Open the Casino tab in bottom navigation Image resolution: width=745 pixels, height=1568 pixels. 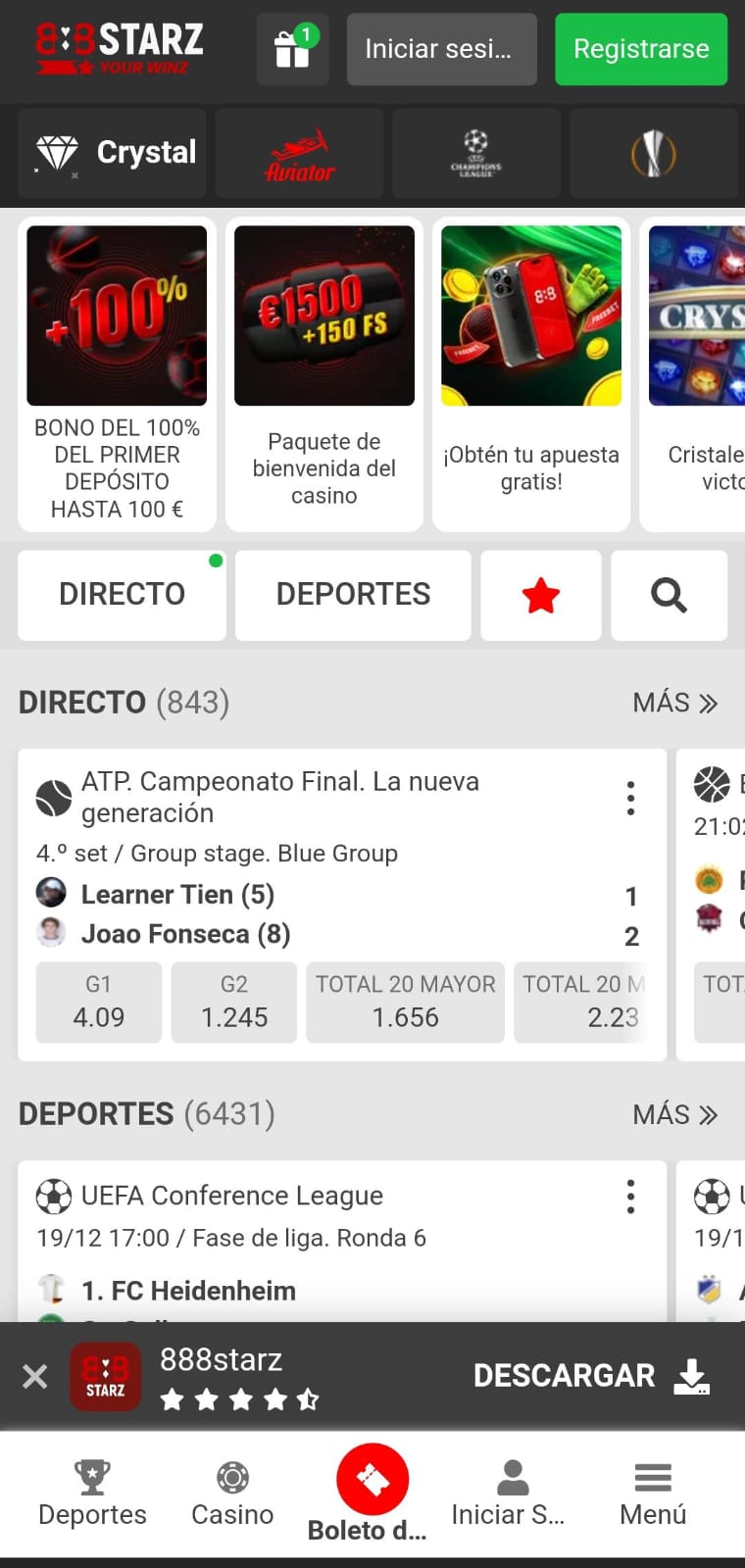pyautogui.click(x=232, y=1494)
